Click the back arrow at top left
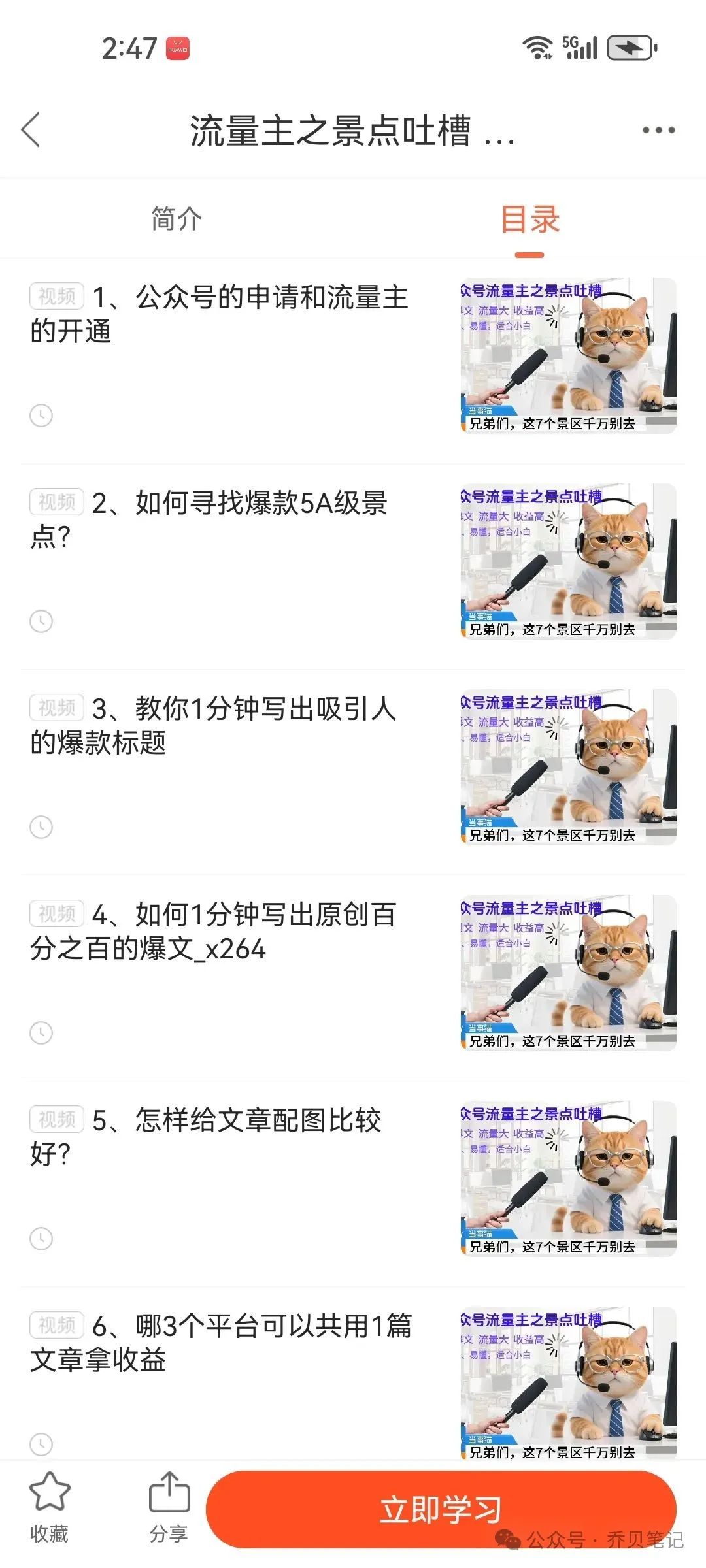This screenshot has height=1568, width=706. point(31,130)
